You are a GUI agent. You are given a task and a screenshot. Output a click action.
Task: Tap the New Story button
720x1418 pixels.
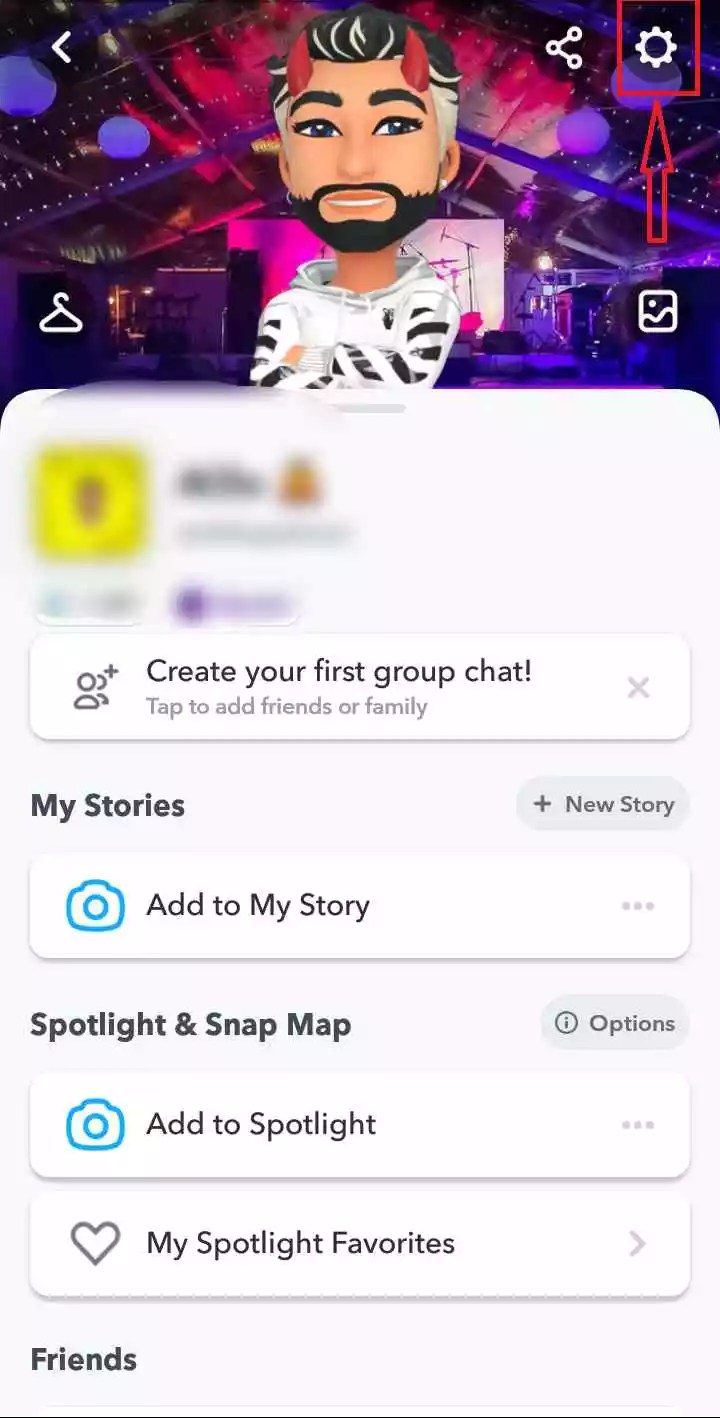click(602, 803)
